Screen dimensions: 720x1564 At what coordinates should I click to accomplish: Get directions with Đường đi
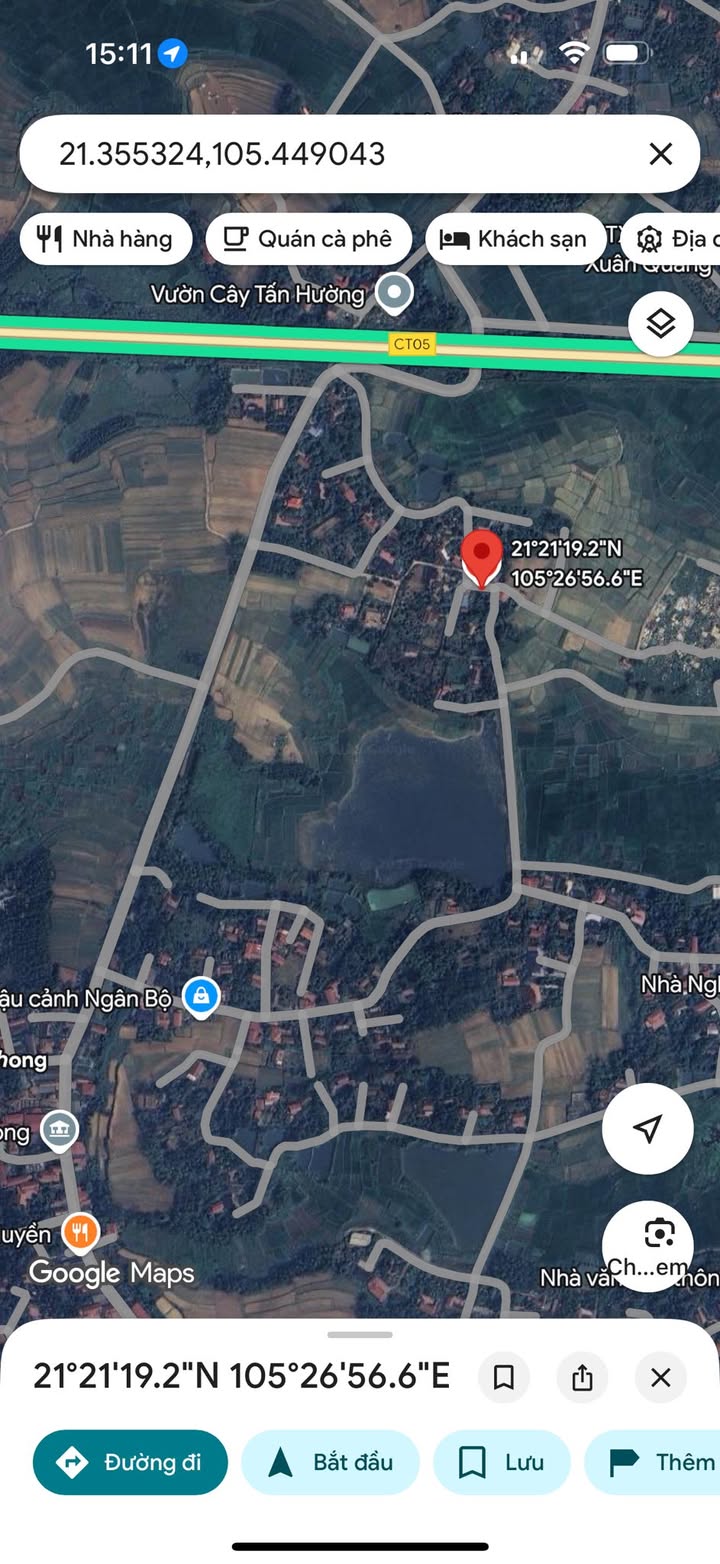130,1462
